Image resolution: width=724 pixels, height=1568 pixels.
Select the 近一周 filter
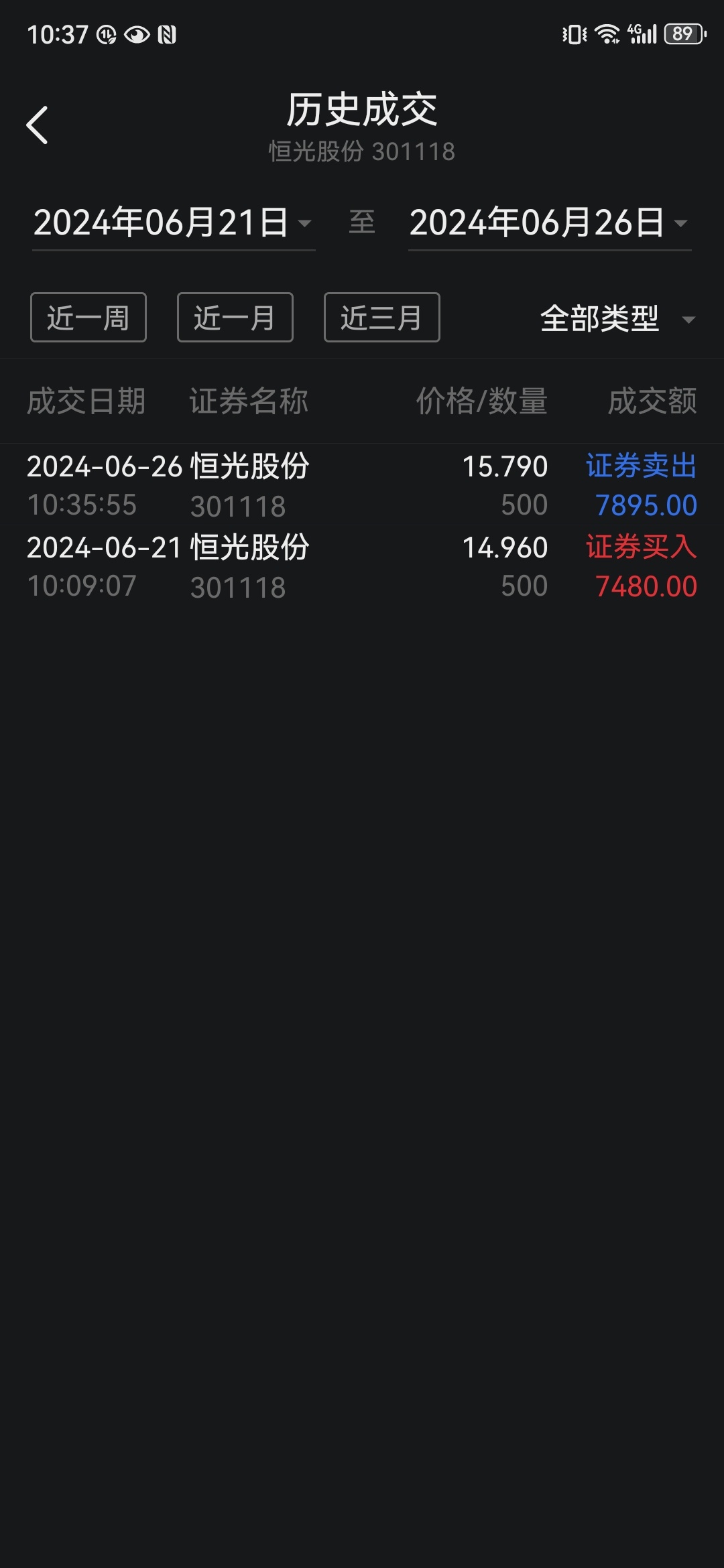pyautogui.click(x=88, y=318)
